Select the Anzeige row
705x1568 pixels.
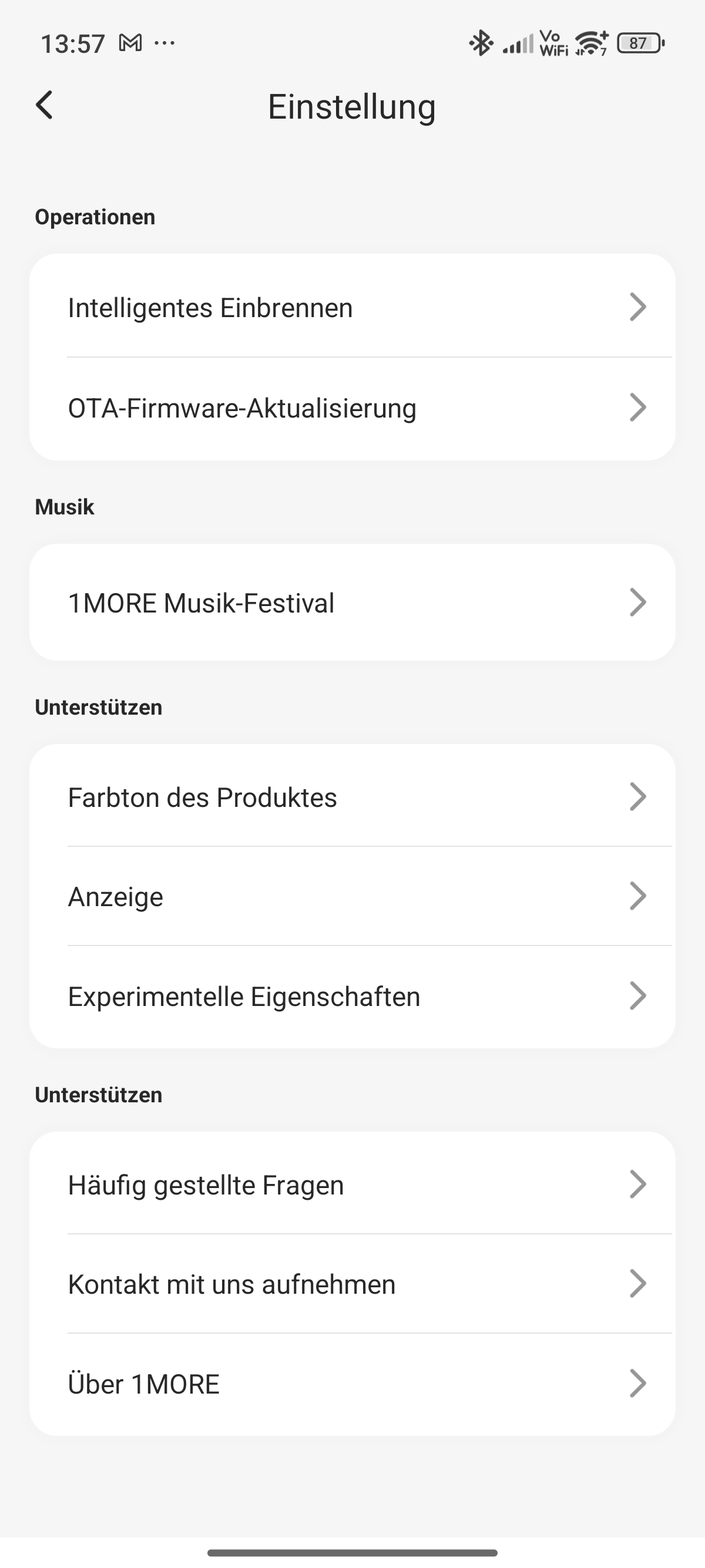[x=352, y=896]
